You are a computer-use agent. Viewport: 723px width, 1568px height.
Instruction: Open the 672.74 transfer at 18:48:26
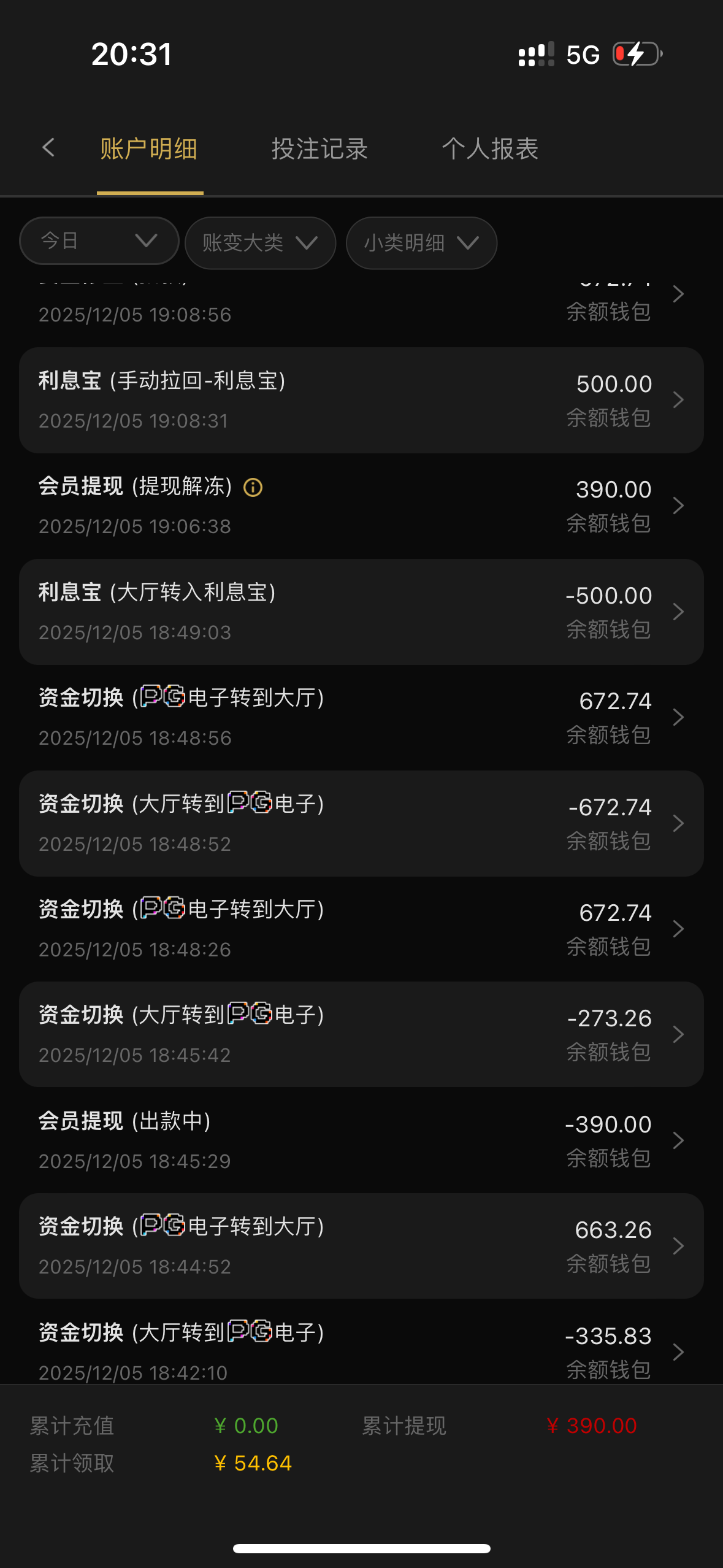tap(361, 929)
